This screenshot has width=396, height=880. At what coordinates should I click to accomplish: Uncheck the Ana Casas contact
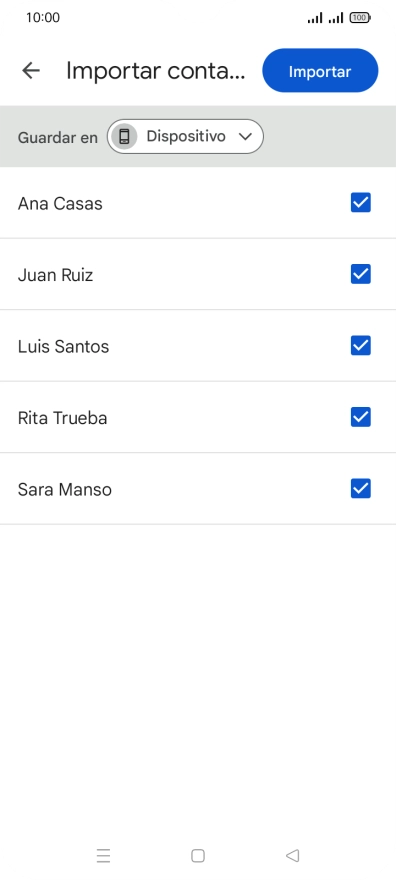point(361,203)
